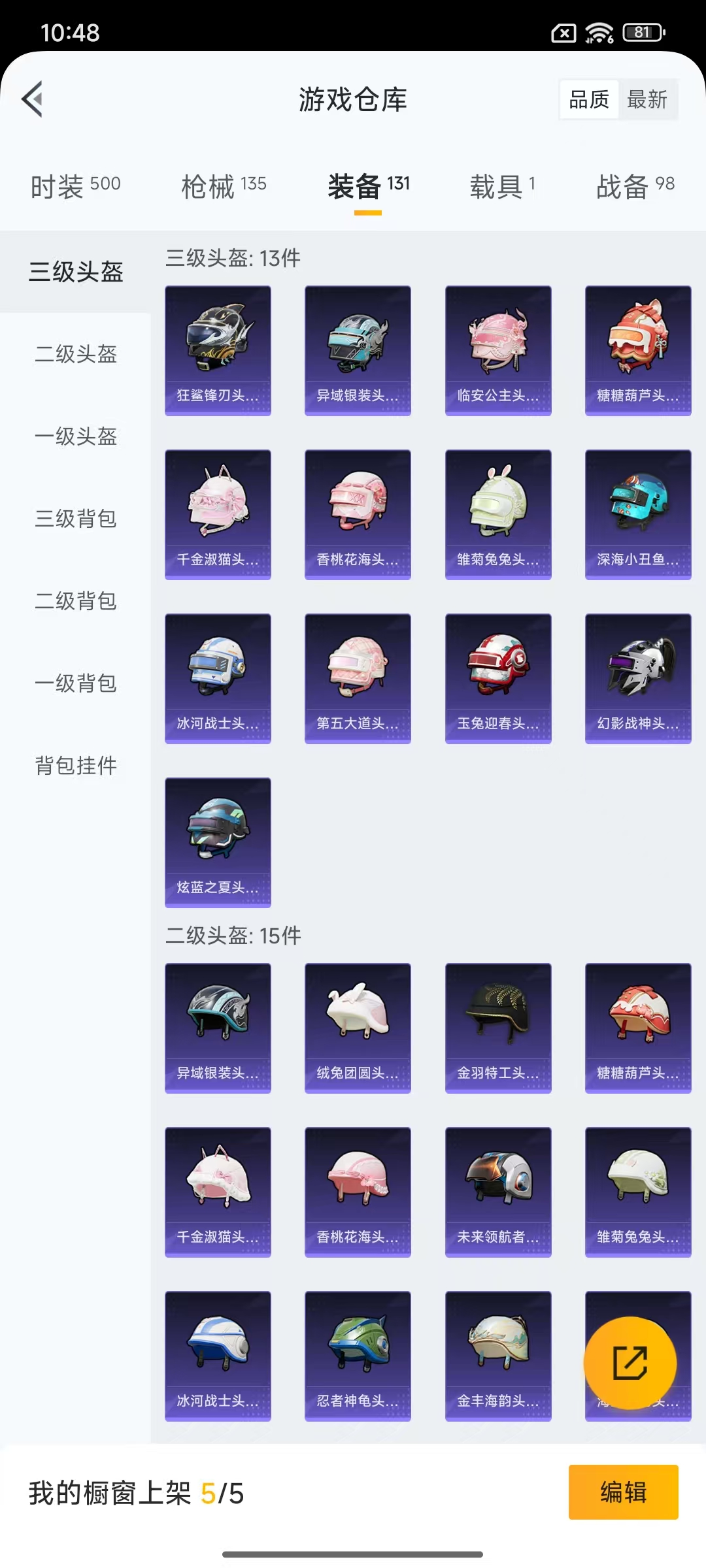Viewport: 706px width, 1568px height.
Task: Tap the orange floating share button
Action: (x=630, y=1363)
